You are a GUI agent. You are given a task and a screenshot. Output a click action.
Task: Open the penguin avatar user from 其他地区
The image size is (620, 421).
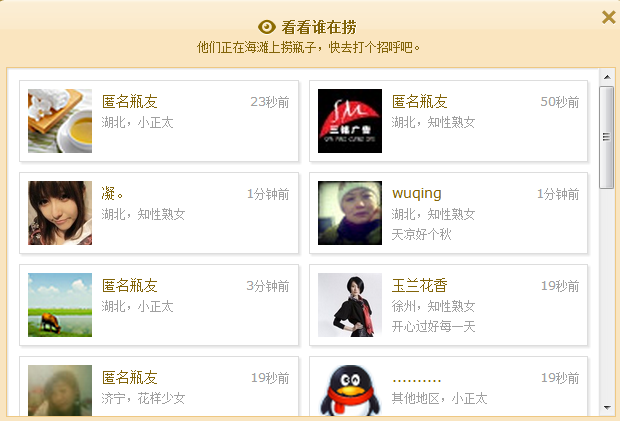[448, 388]
